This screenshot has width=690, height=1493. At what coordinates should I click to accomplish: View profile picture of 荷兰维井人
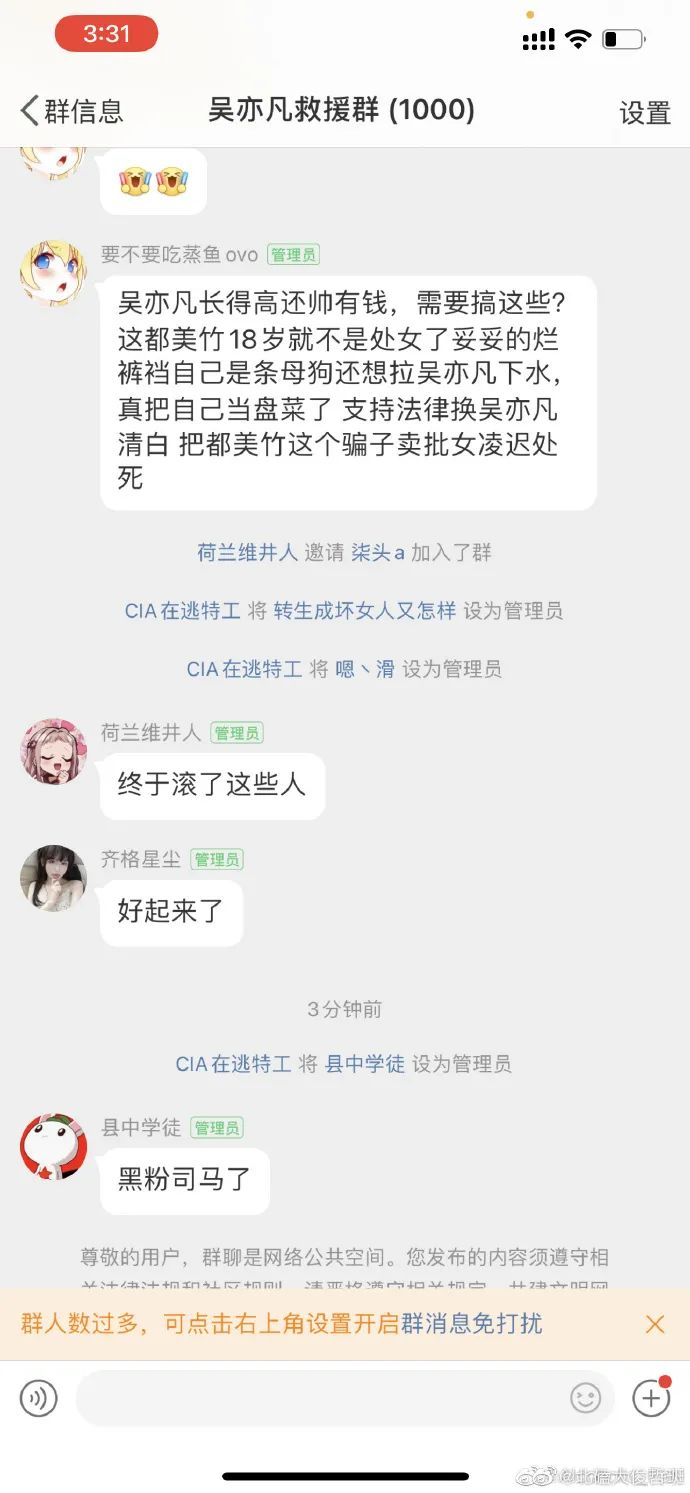53,751
